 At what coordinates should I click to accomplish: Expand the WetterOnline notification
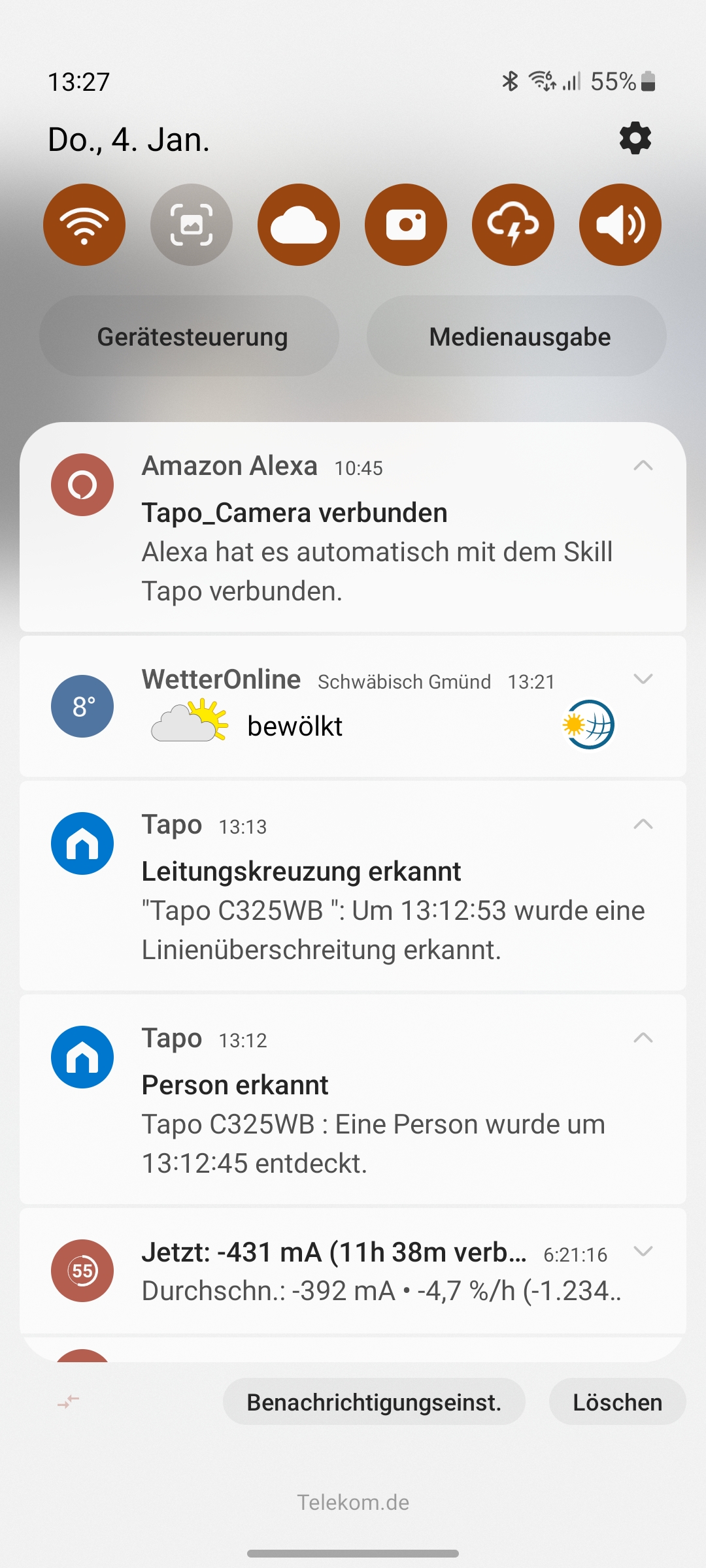click(x=643, y=679)
